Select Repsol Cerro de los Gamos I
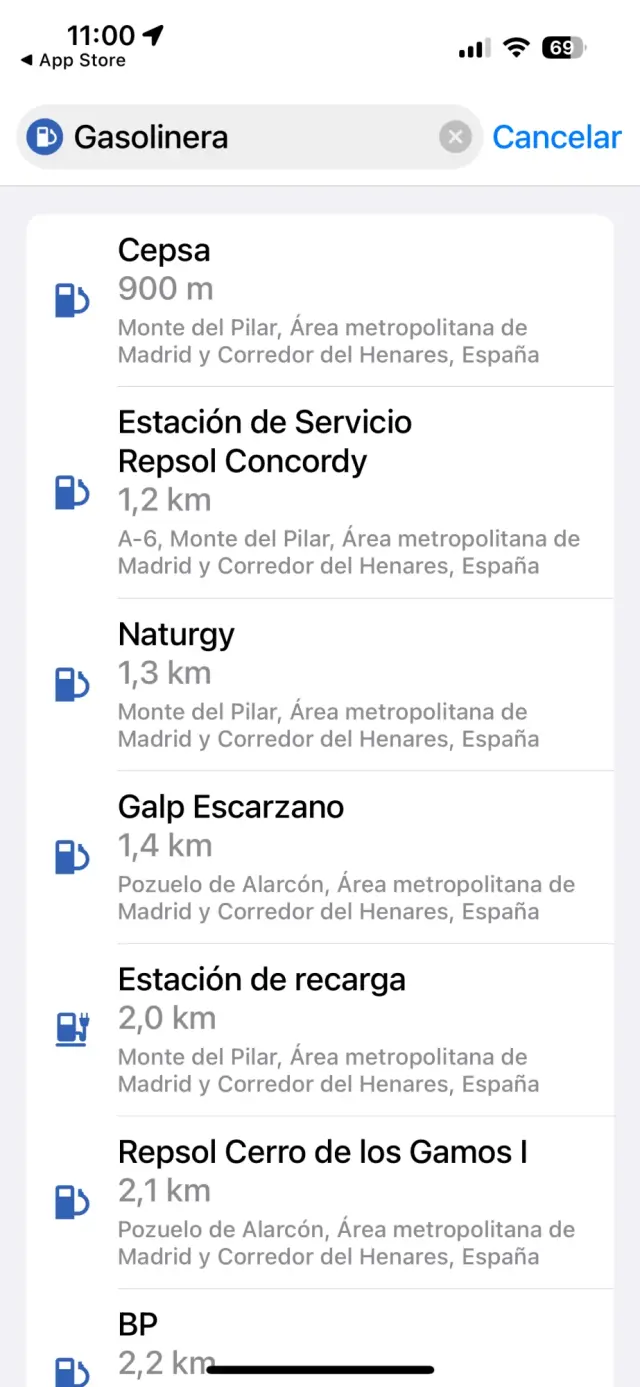The width and height of the screenshot is (640, 1387). (x=320, y=1202)
